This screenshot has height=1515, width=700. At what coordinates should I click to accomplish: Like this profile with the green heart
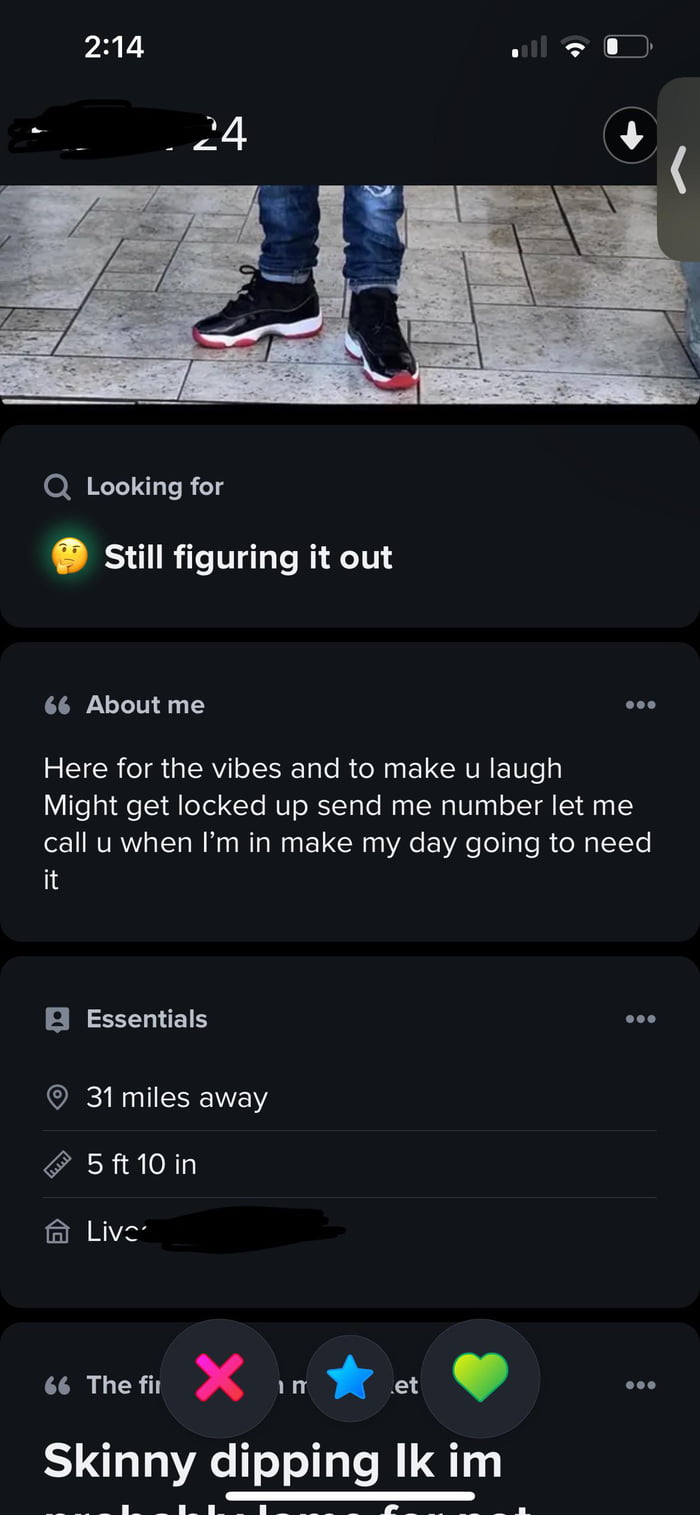pyautogui.click(x=480, y=1379)
